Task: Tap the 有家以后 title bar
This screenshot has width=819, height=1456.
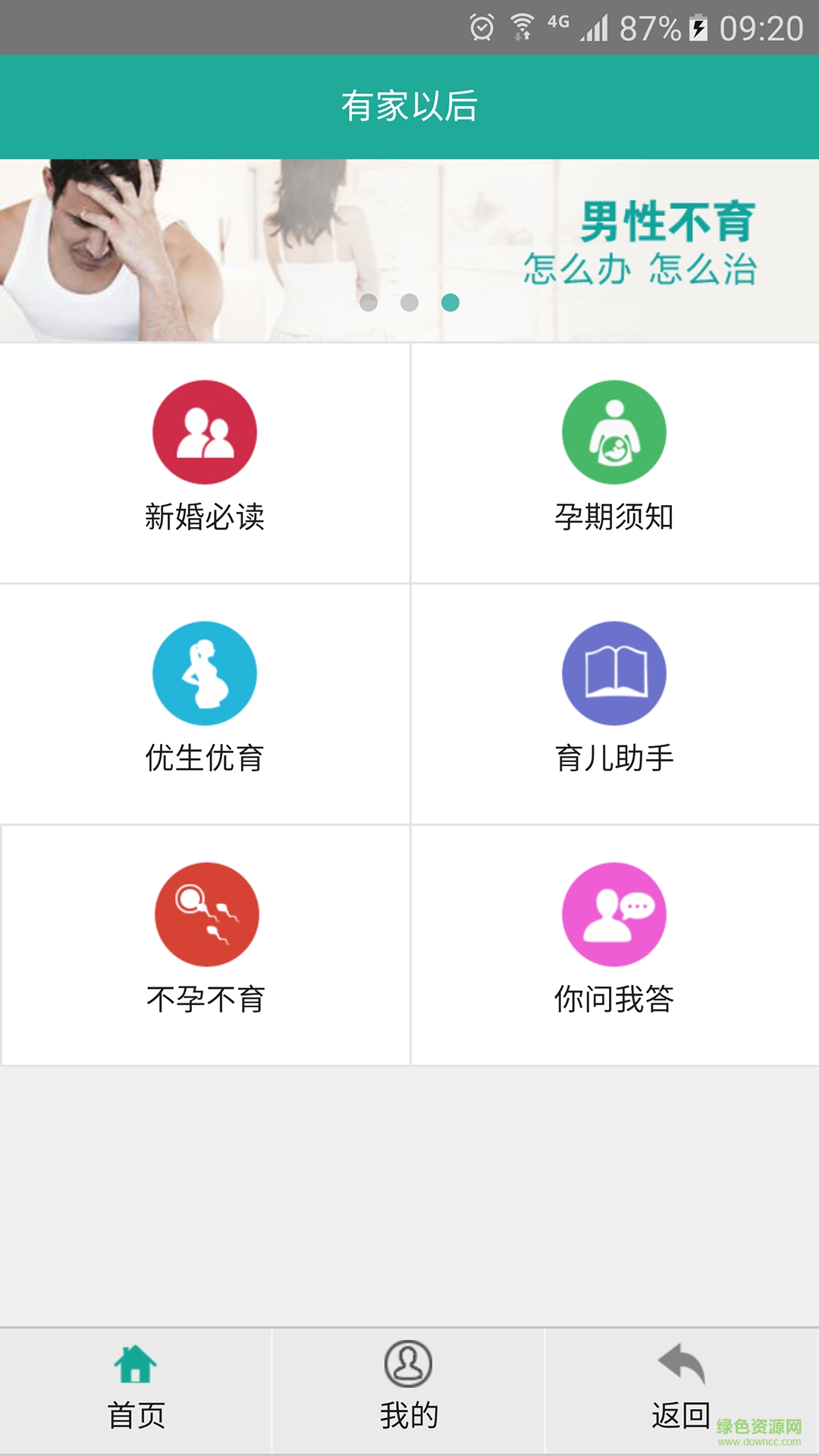Action: tap(409, 106)
